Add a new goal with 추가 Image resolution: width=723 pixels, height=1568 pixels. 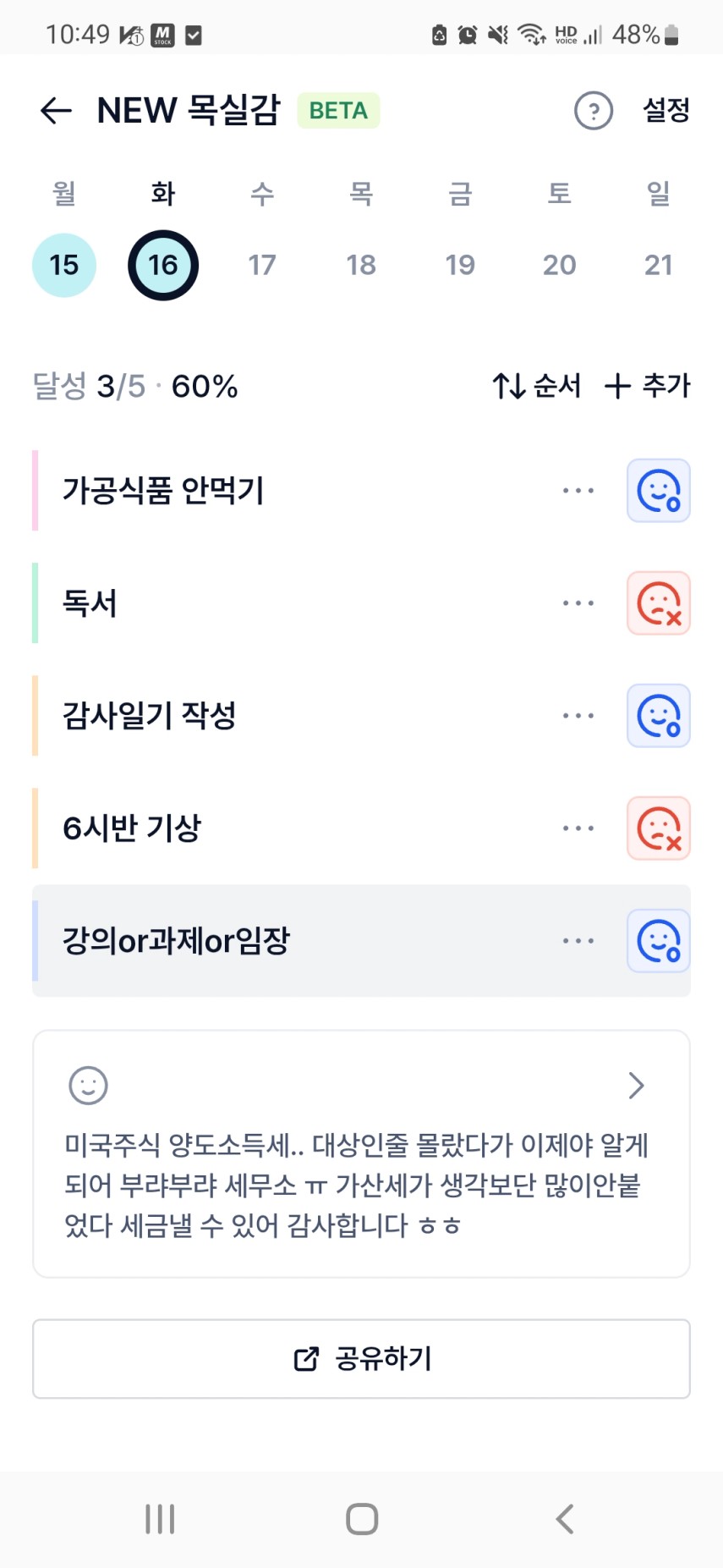pos(648,386)
